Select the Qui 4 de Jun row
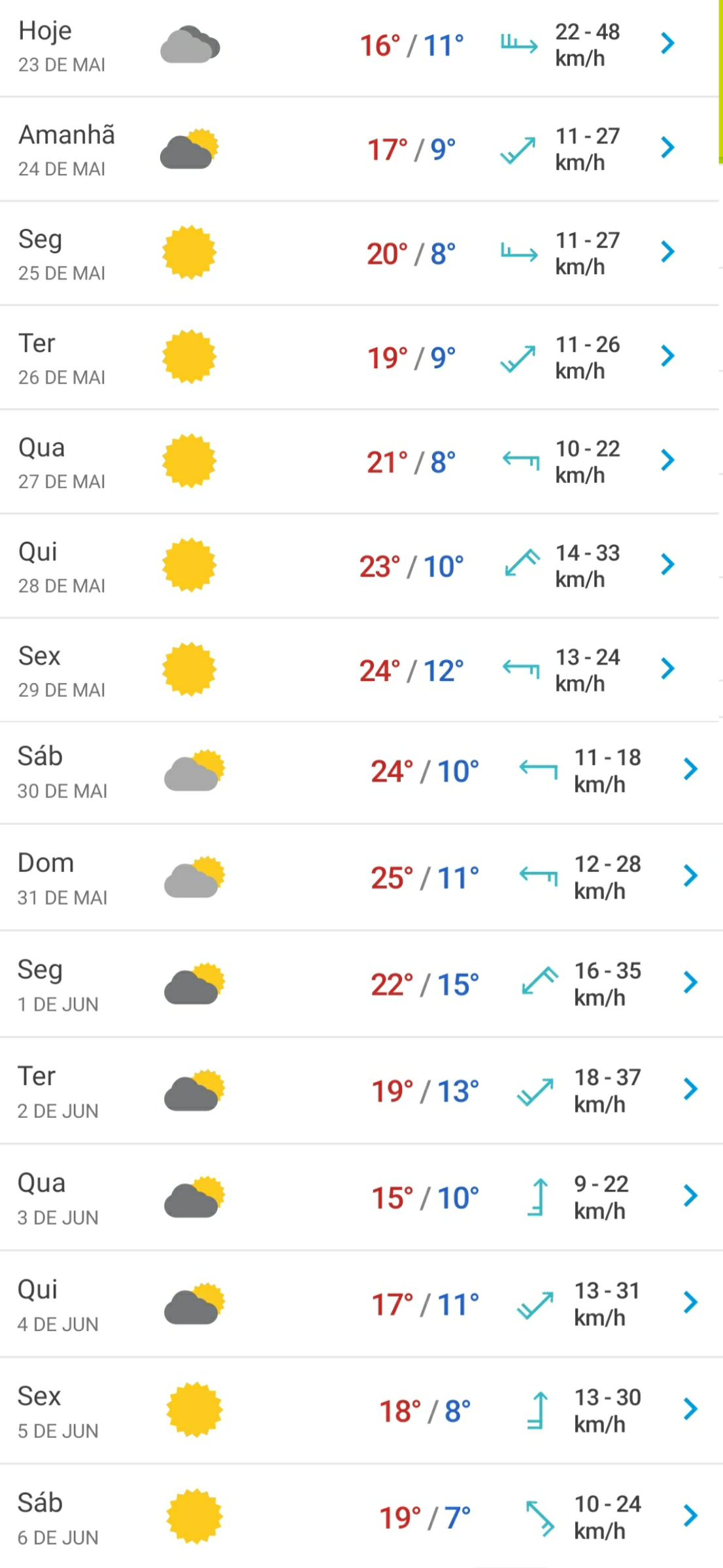 [361, 1304]
